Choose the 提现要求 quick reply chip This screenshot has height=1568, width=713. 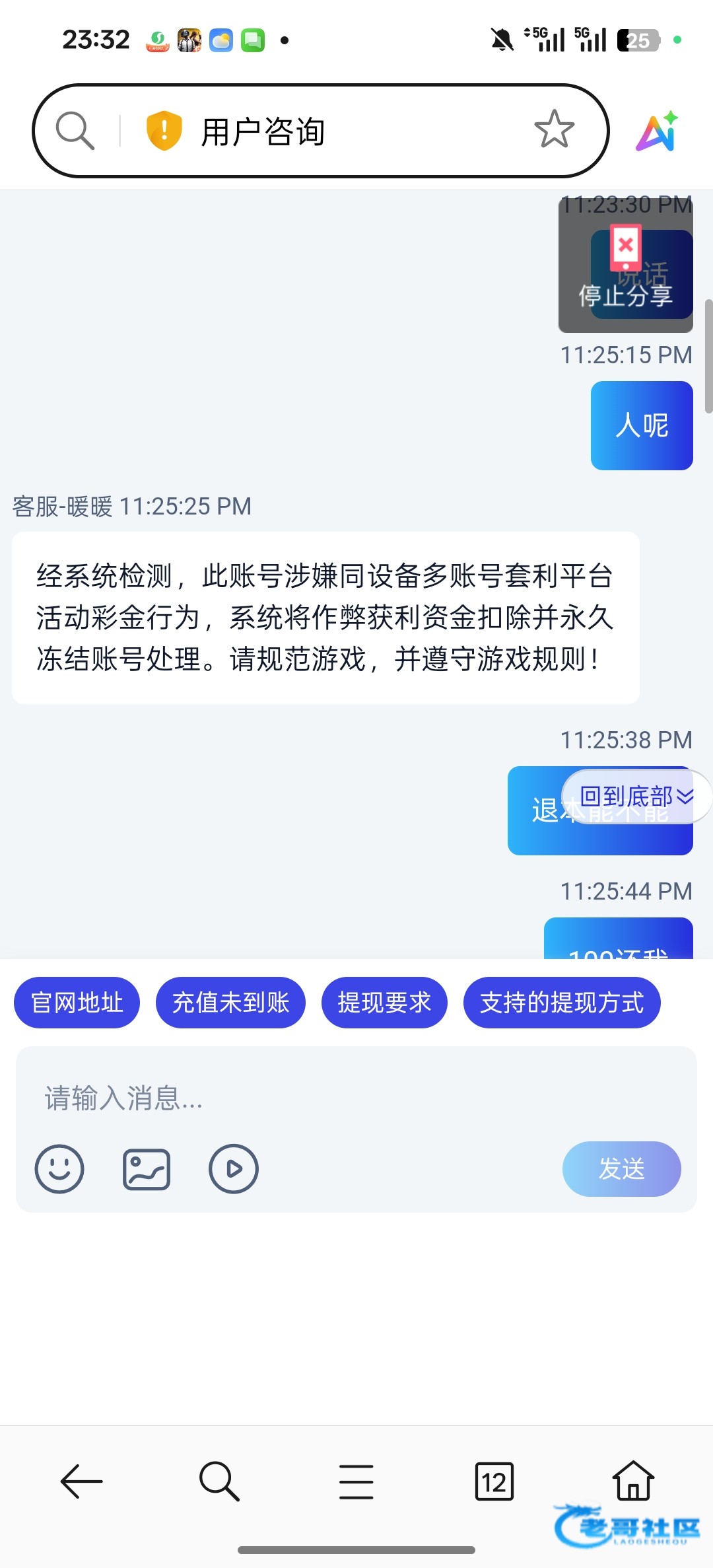(384, 1003)
